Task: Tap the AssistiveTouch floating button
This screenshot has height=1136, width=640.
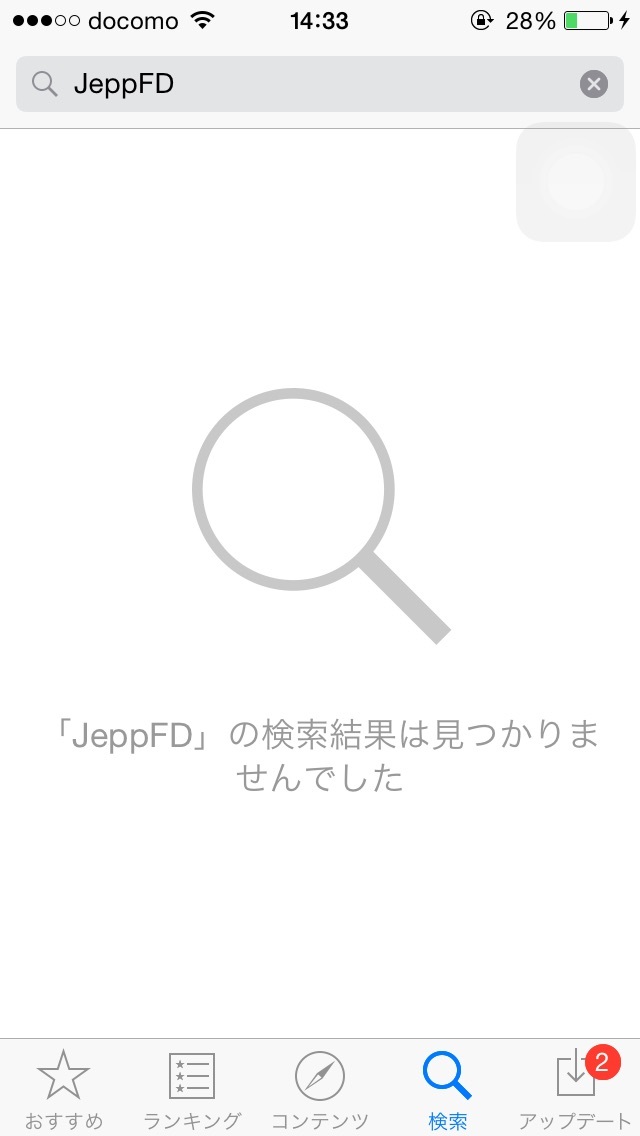Action: (576, 182)
